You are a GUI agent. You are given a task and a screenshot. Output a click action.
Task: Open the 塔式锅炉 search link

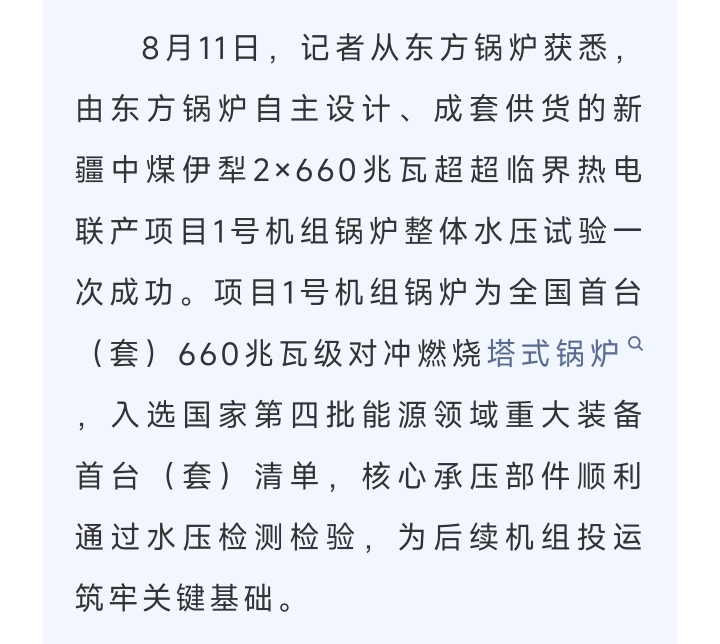pos(564,353)
